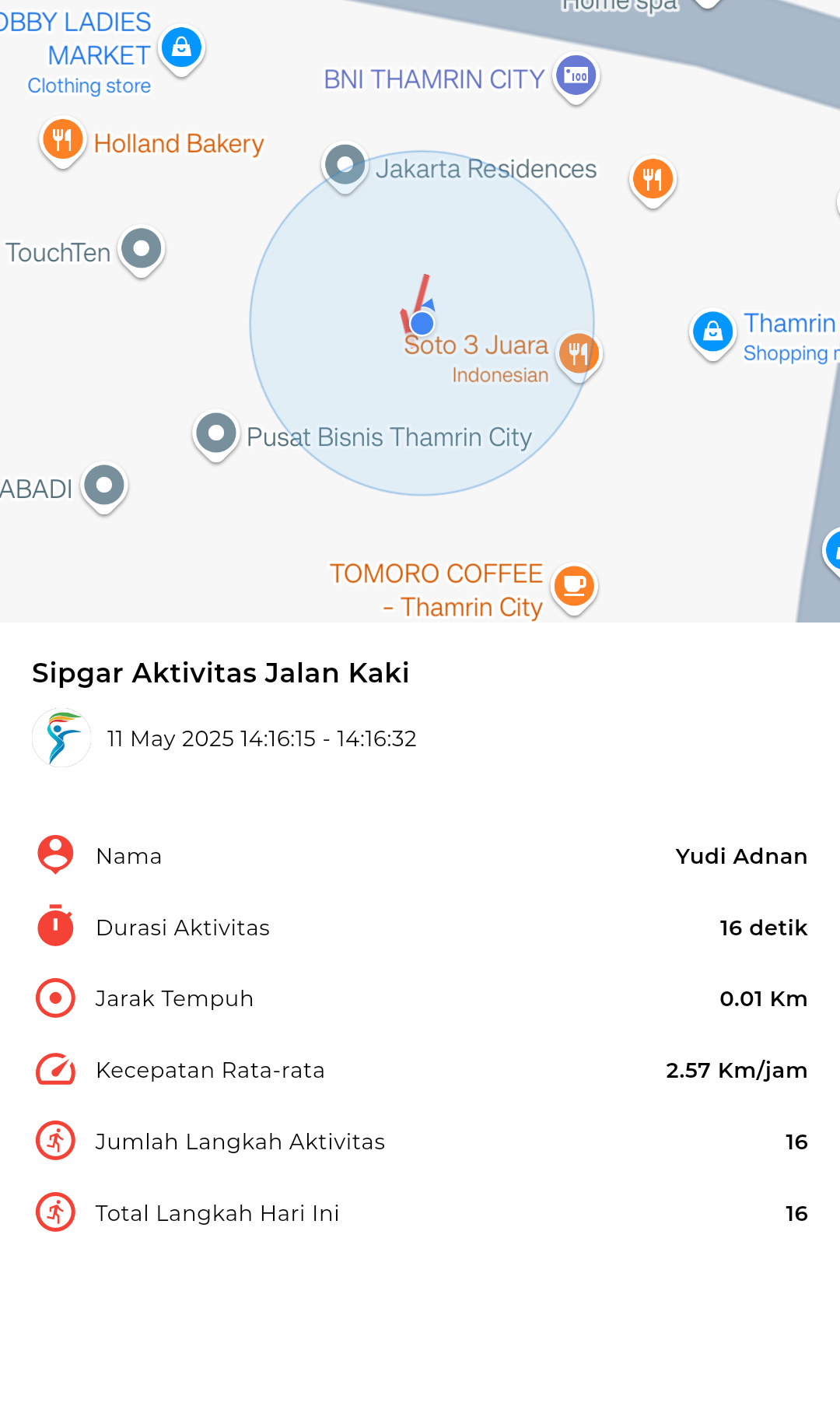
Task: Tap the TouchTen location marker
Action: tap(142, 251)
